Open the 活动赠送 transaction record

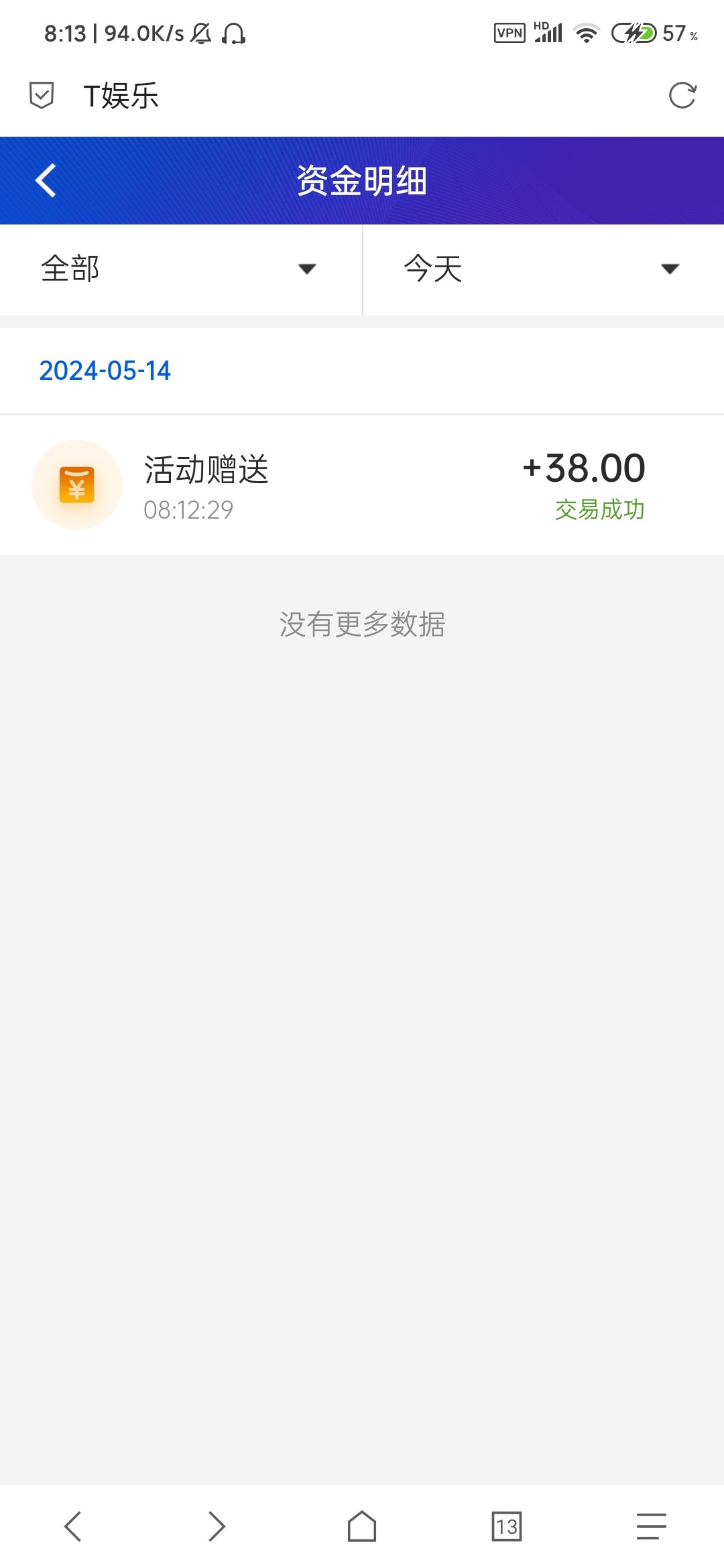click(362, 485)
